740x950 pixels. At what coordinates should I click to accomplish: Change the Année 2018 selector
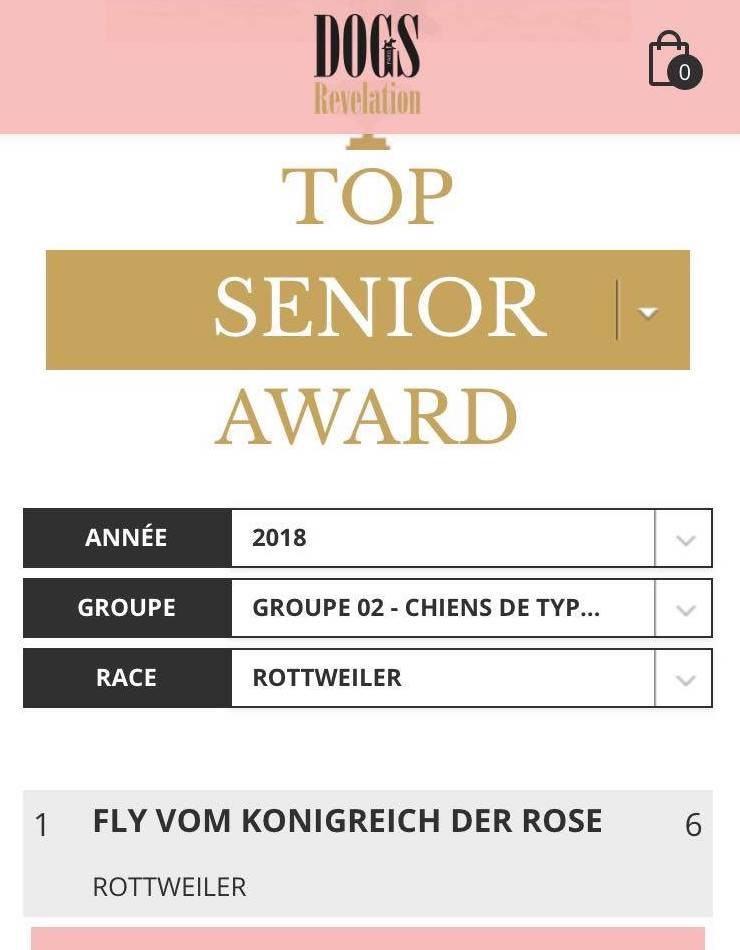coord(470,538)
